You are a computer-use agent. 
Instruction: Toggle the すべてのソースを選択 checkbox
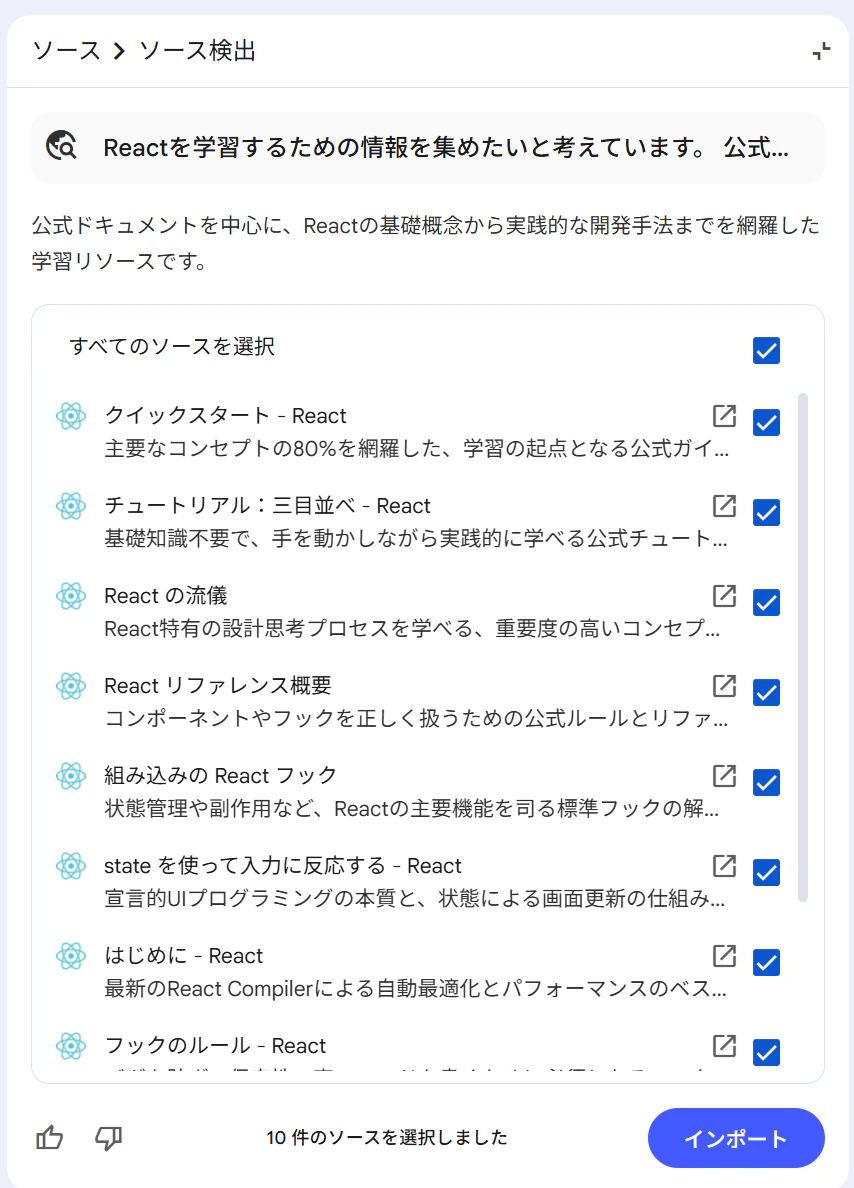click(766, 351)
